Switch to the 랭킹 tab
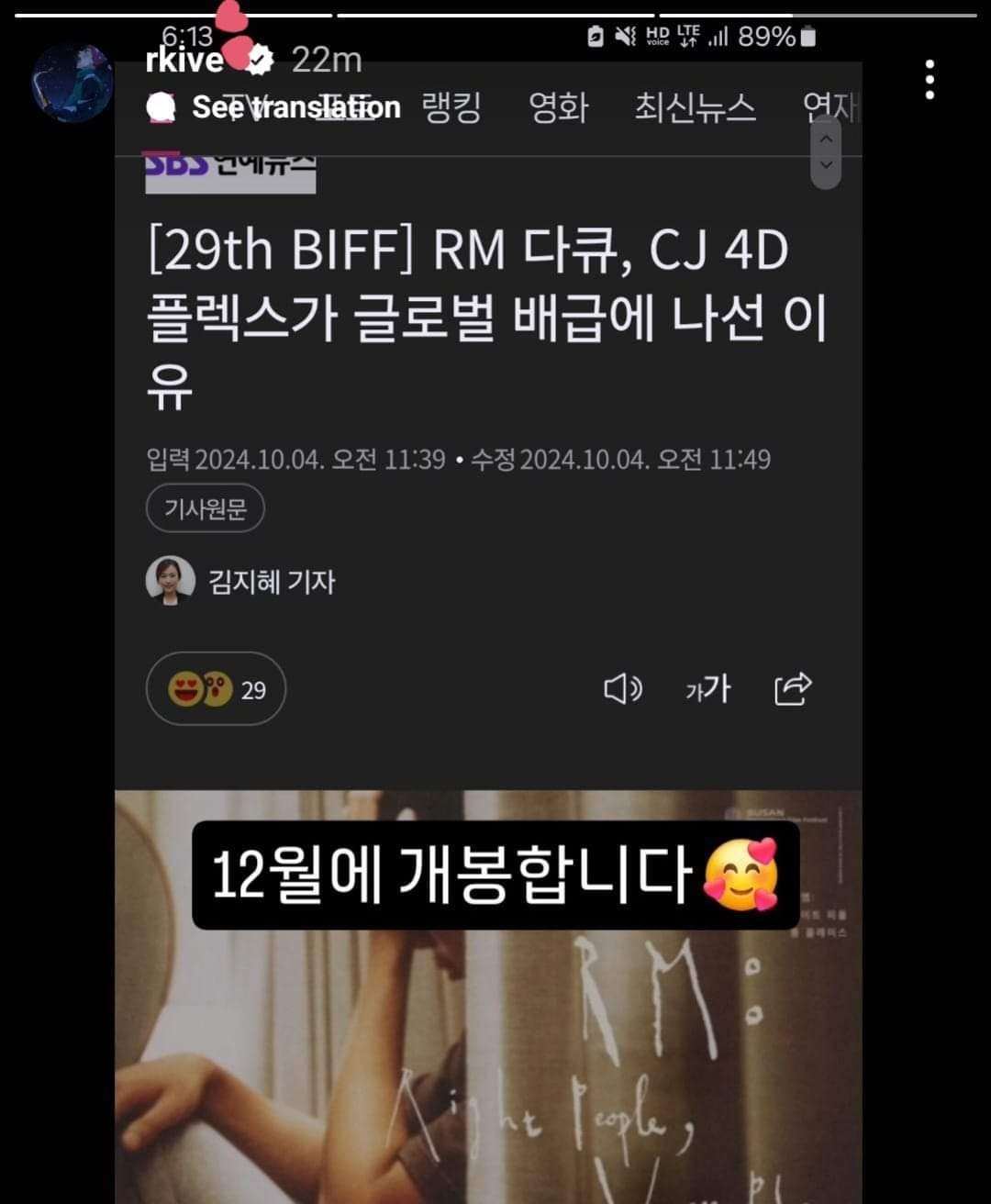Screen dimensions: 991x1204 coord(451,107)
